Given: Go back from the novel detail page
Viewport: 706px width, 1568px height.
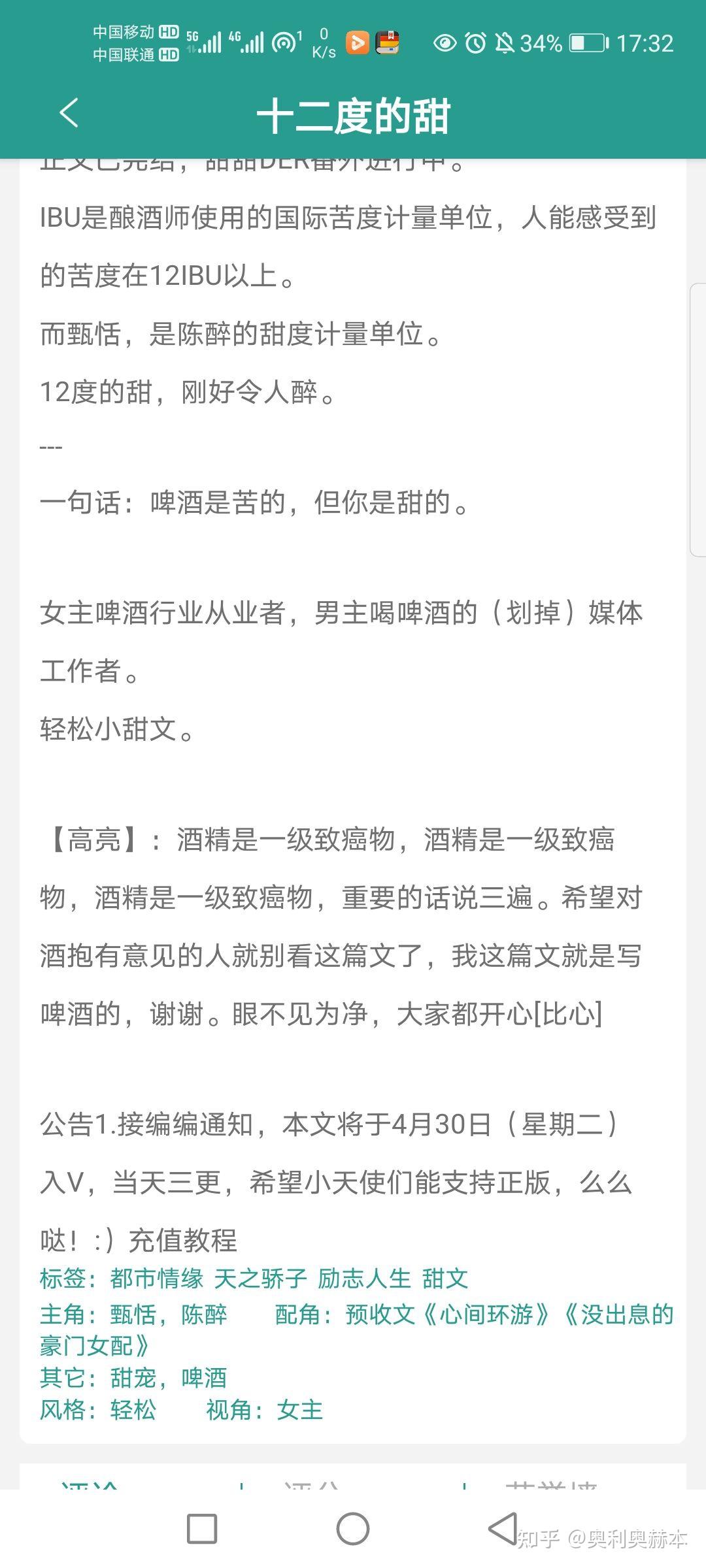Looking at the screenshot, I should [69, 113].
